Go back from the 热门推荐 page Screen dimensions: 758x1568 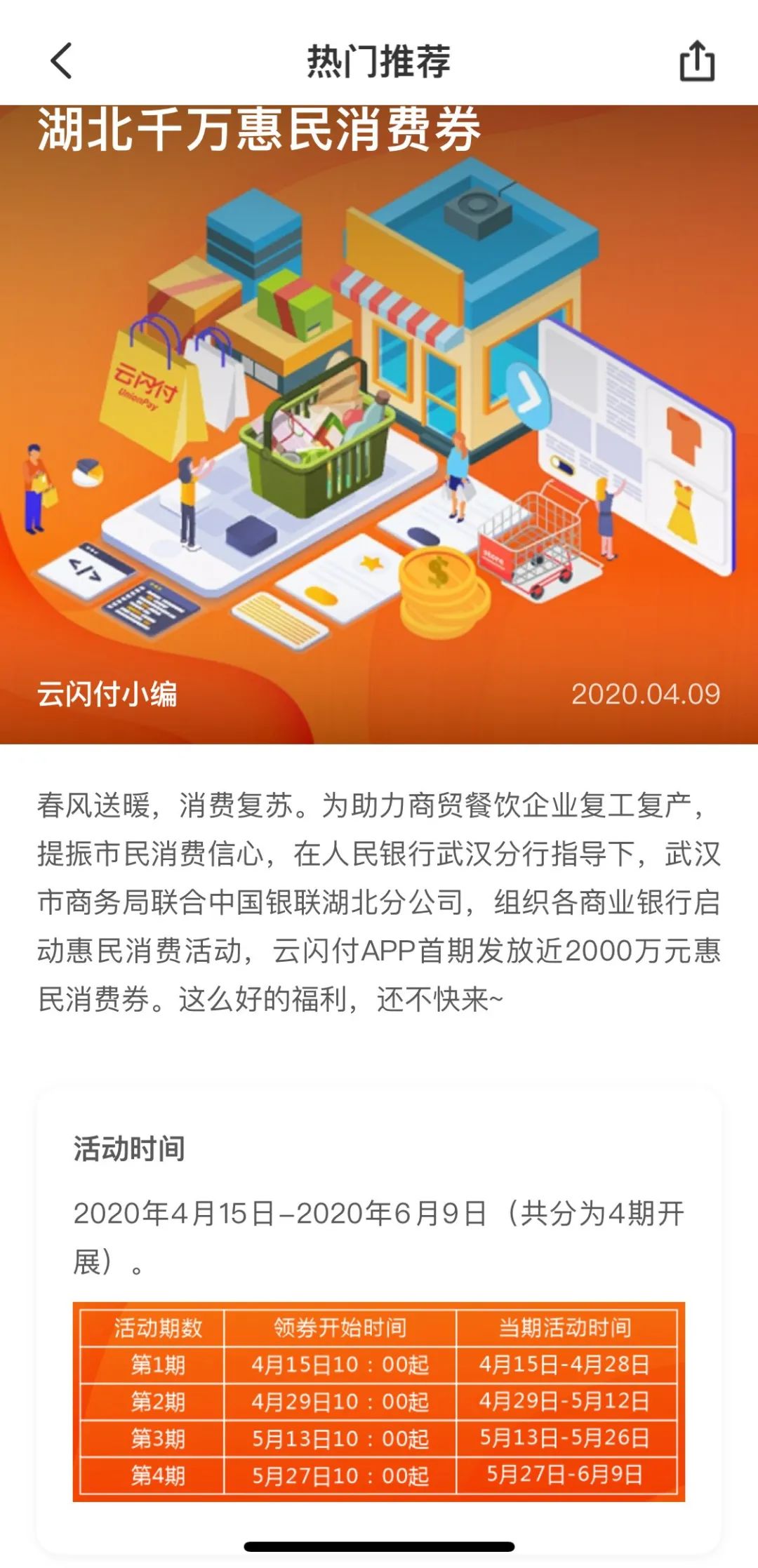coord(61,60)
